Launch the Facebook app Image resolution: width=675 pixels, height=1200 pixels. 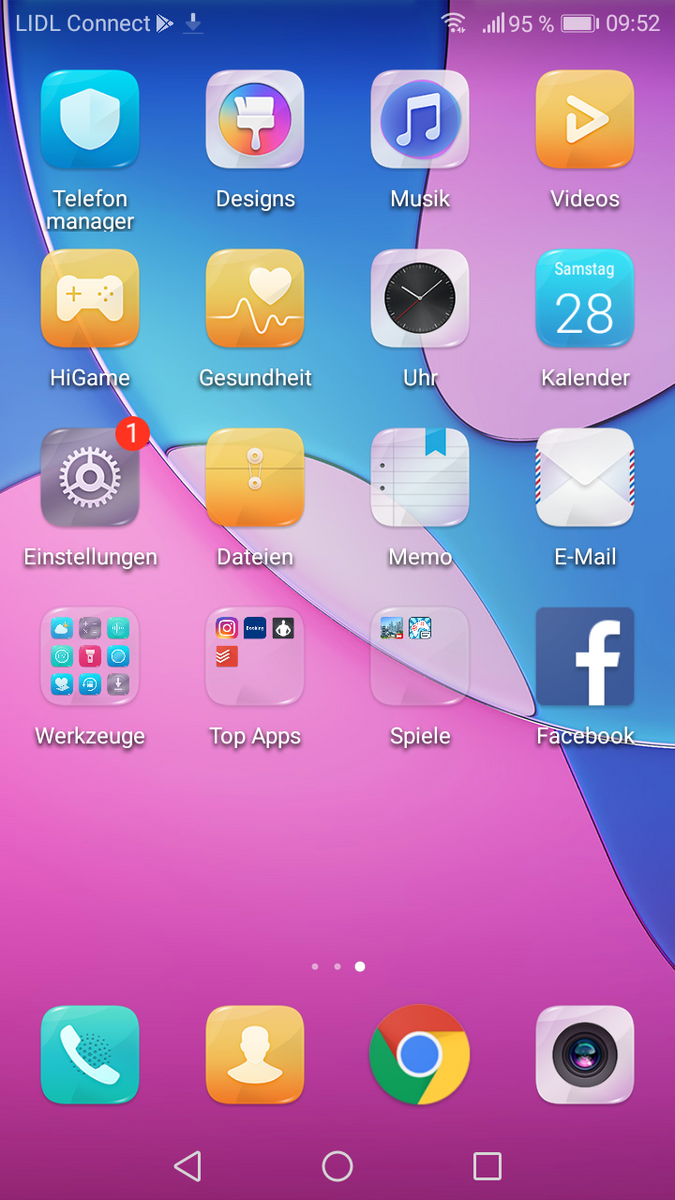click(x=585, y=657)
